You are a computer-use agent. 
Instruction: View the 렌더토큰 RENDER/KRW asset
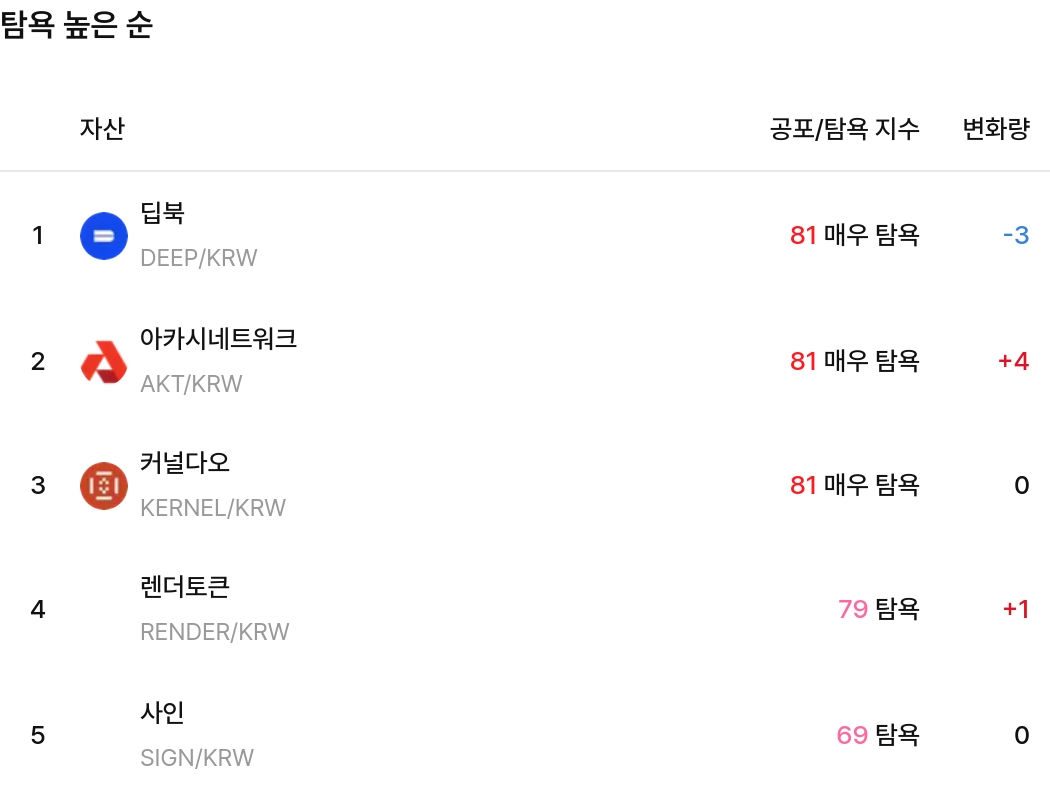[x=186, y=609]
